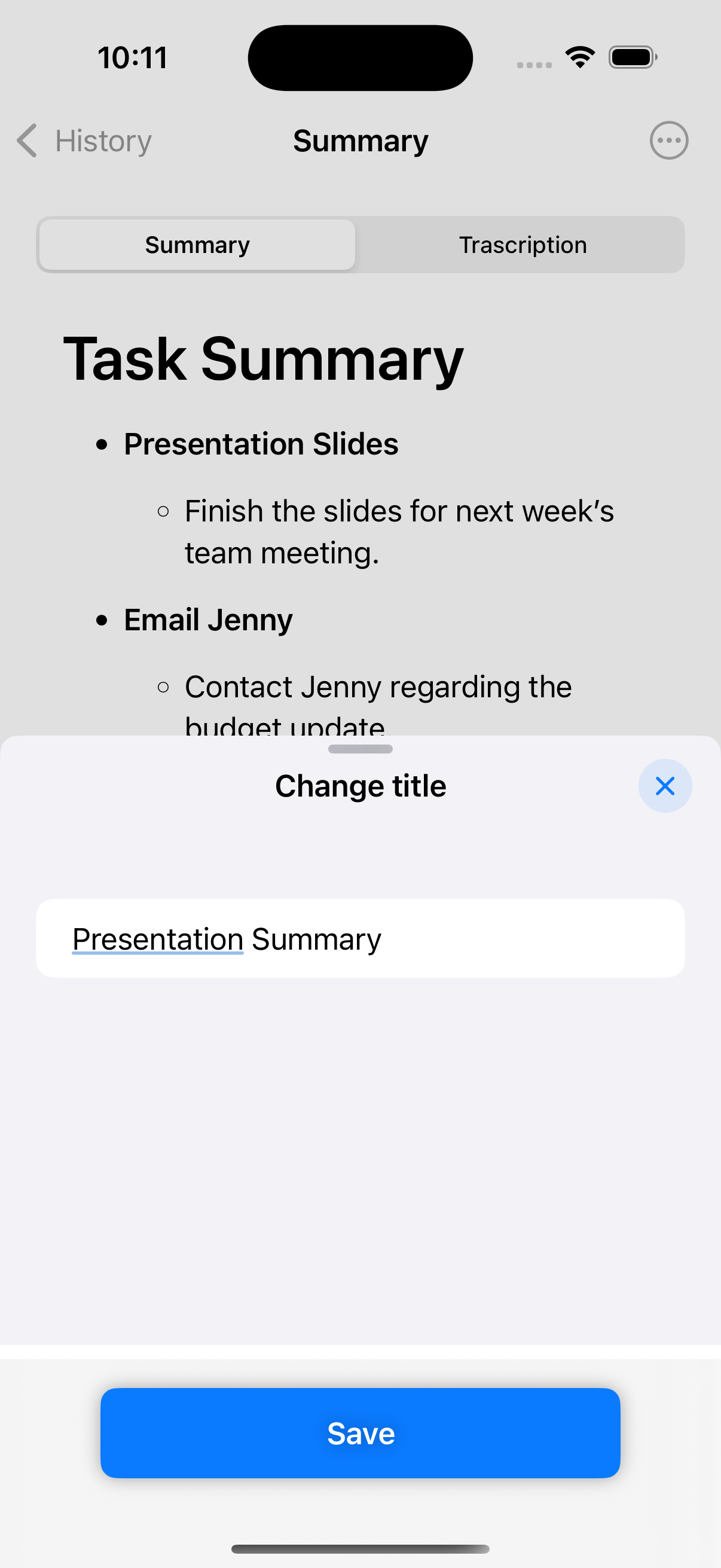Tap the Presentation Summary title field

pyautogui.click(x=360, y=939)
